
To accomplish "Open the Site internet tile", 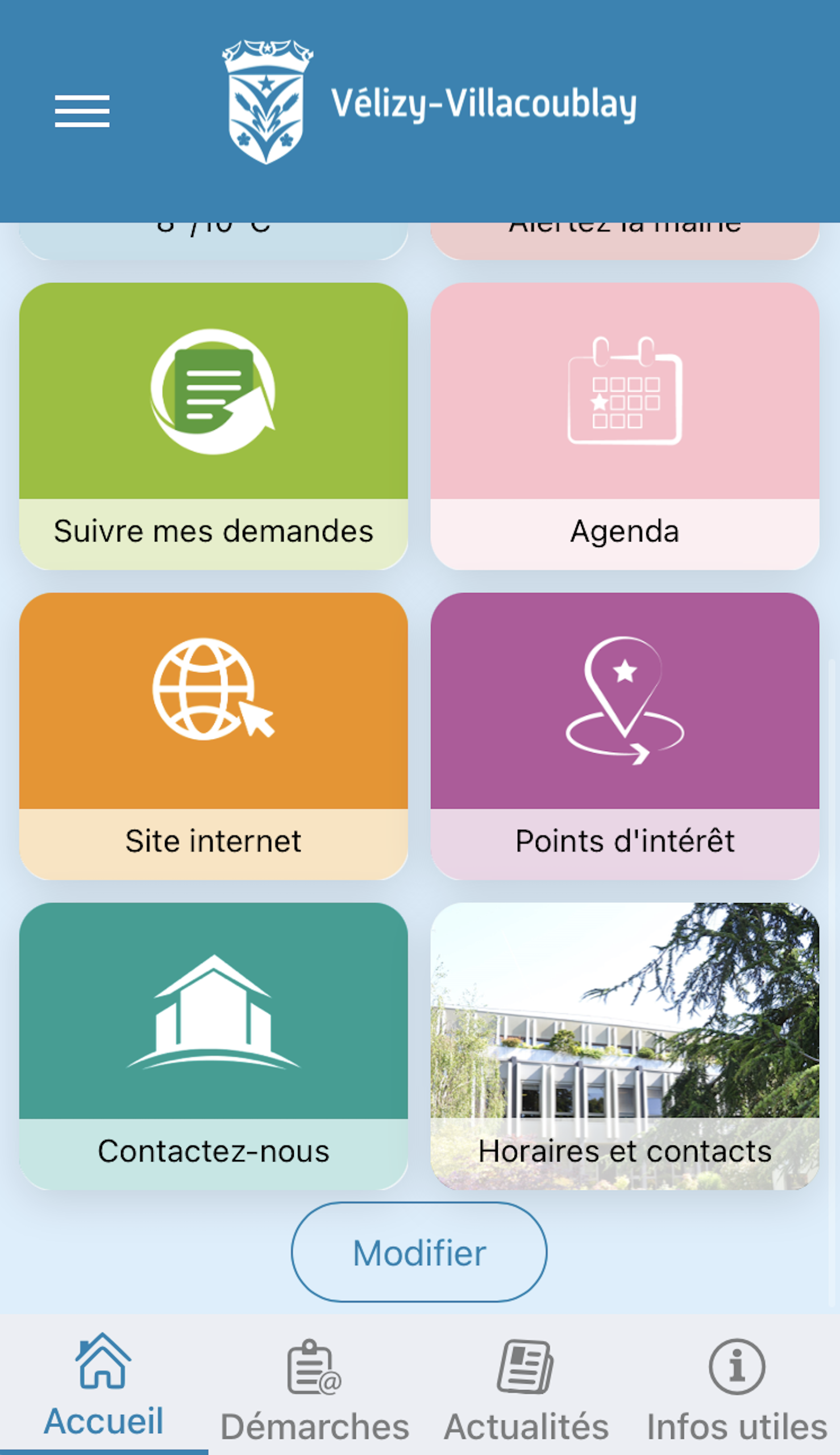I will tap(214, 735).
